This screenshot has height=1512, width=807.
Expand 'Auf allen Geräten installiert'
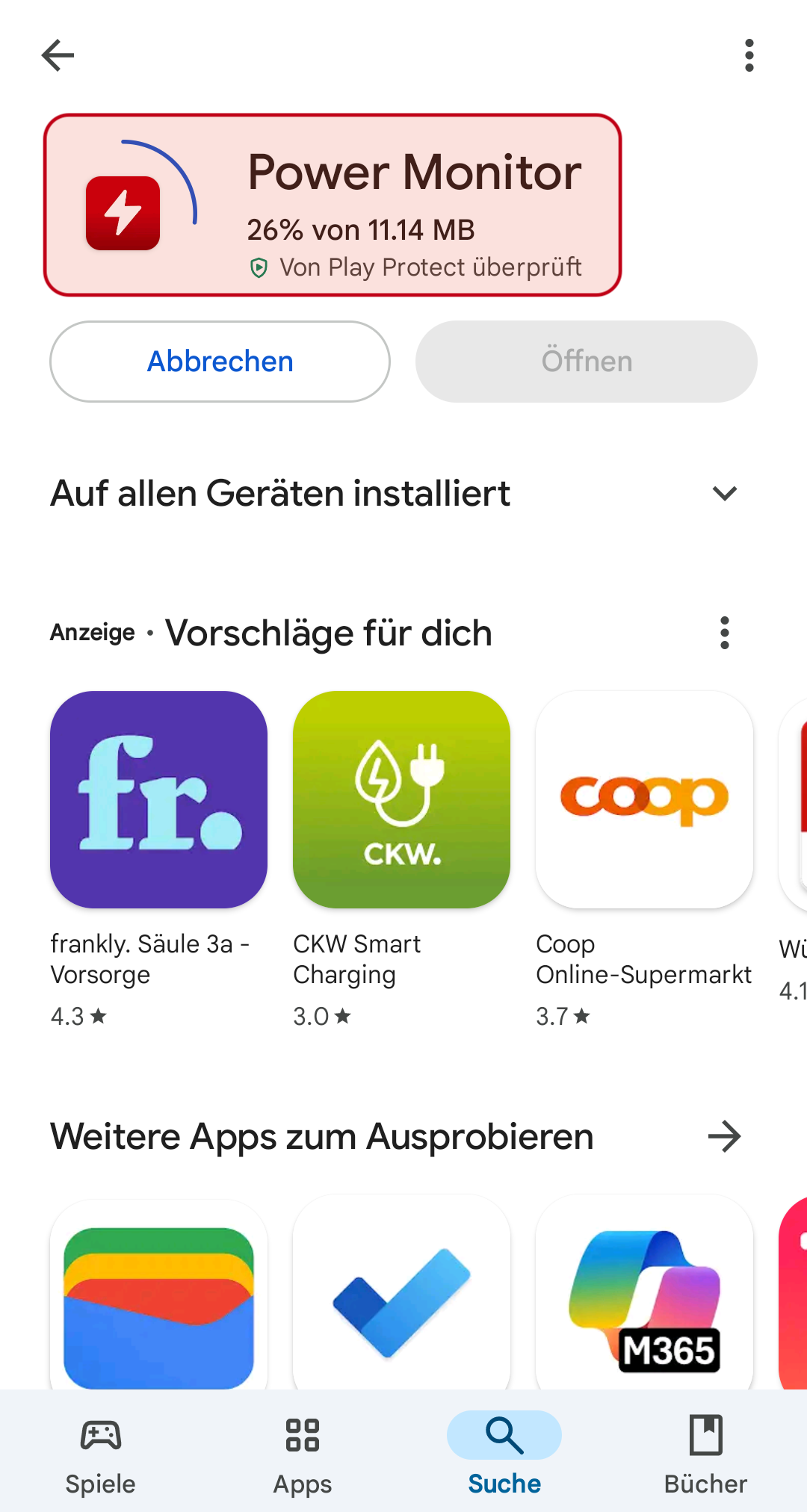[x=725, y=494]
